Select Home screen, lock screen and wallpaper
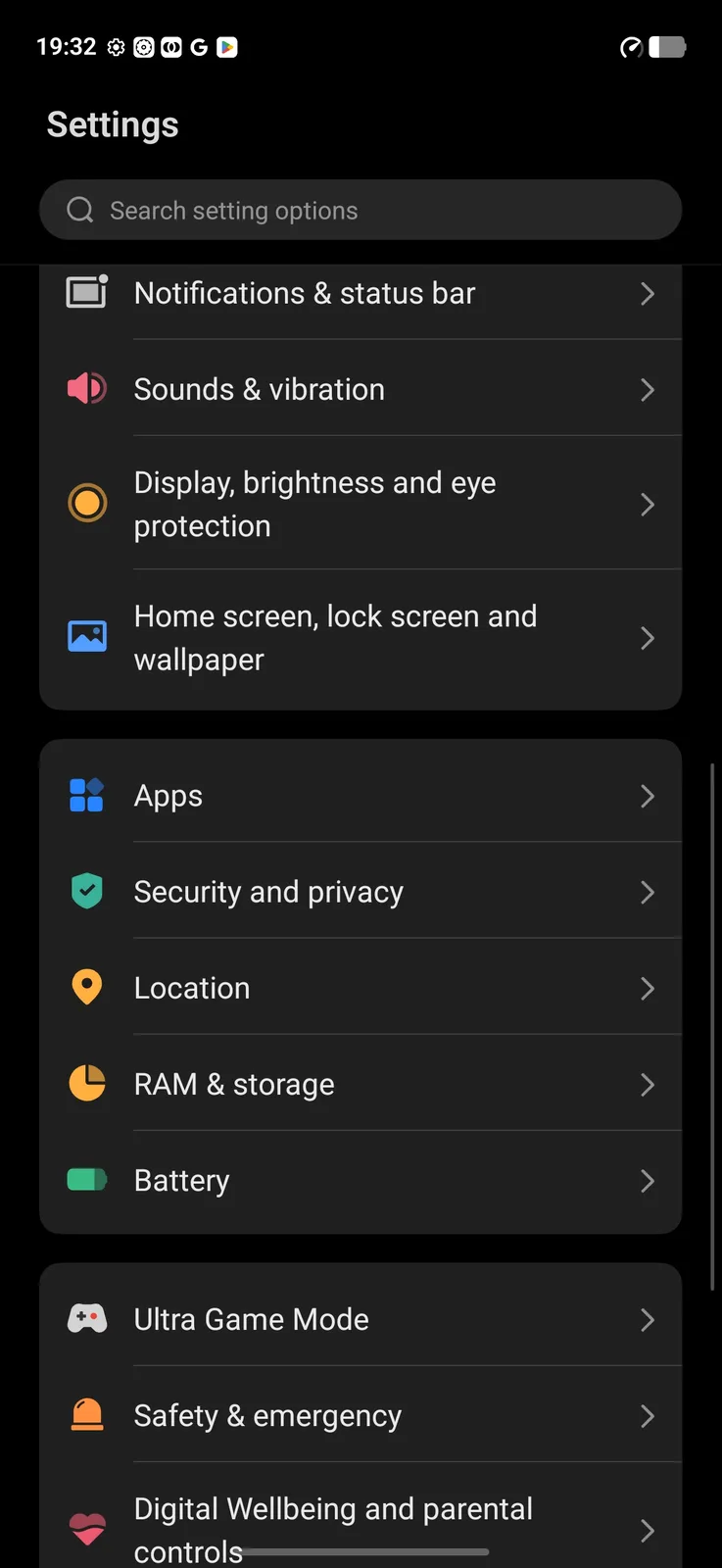Screen dimensions: 722x1568 click(361, 638)
